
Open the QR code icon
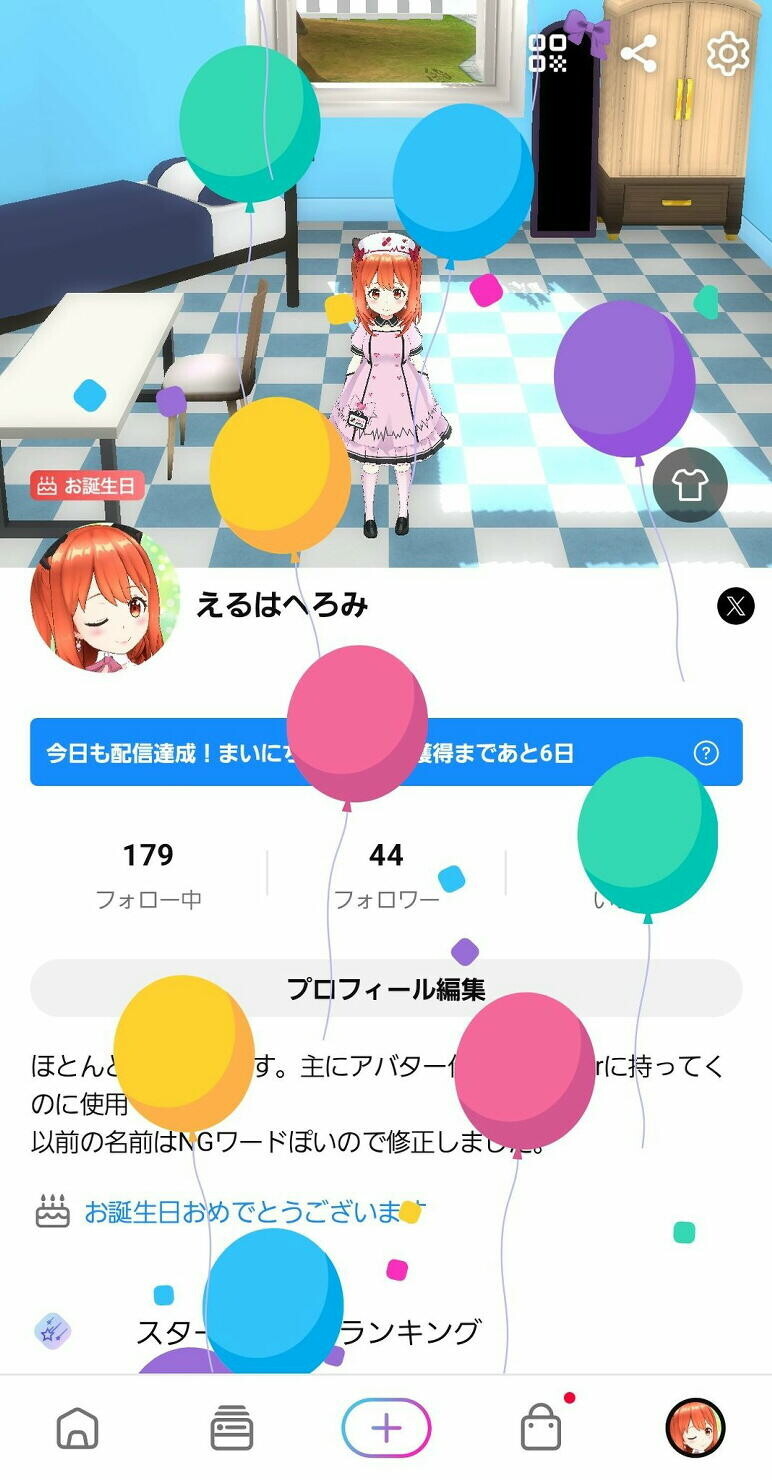(x=548, y=53)
